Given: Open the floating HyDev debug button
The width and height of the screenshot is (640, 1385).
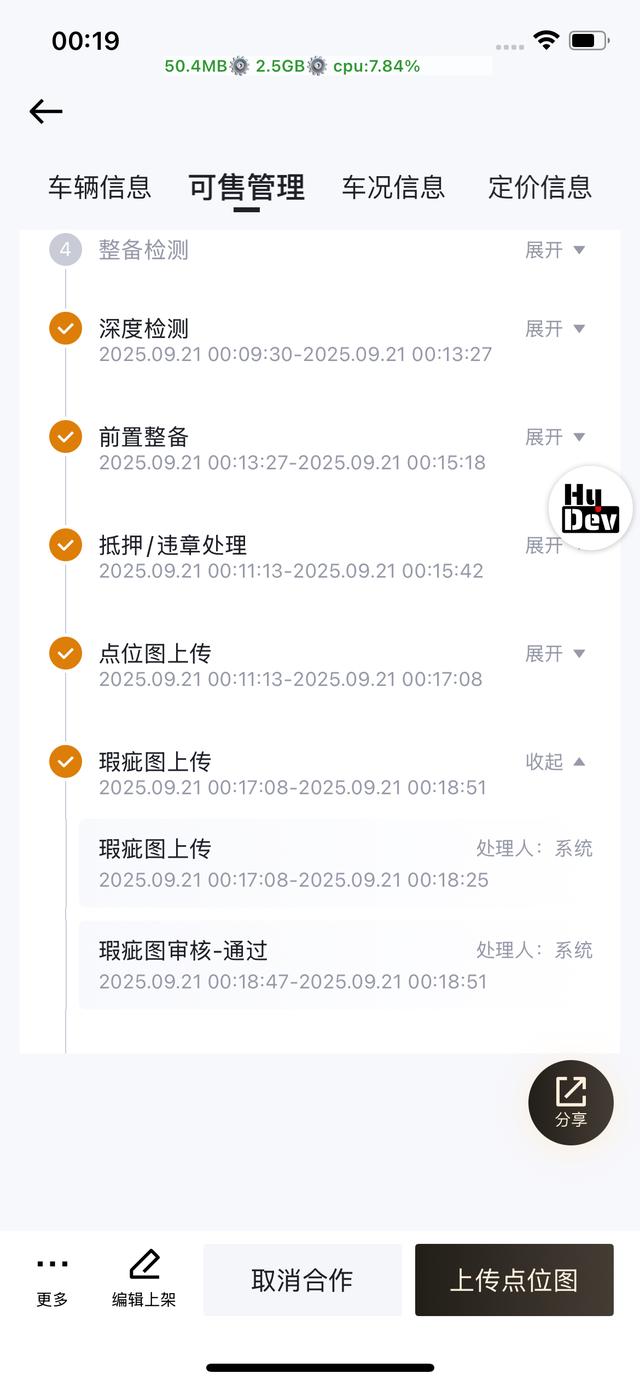Looking at the screenshot, I should pos(591,508).
